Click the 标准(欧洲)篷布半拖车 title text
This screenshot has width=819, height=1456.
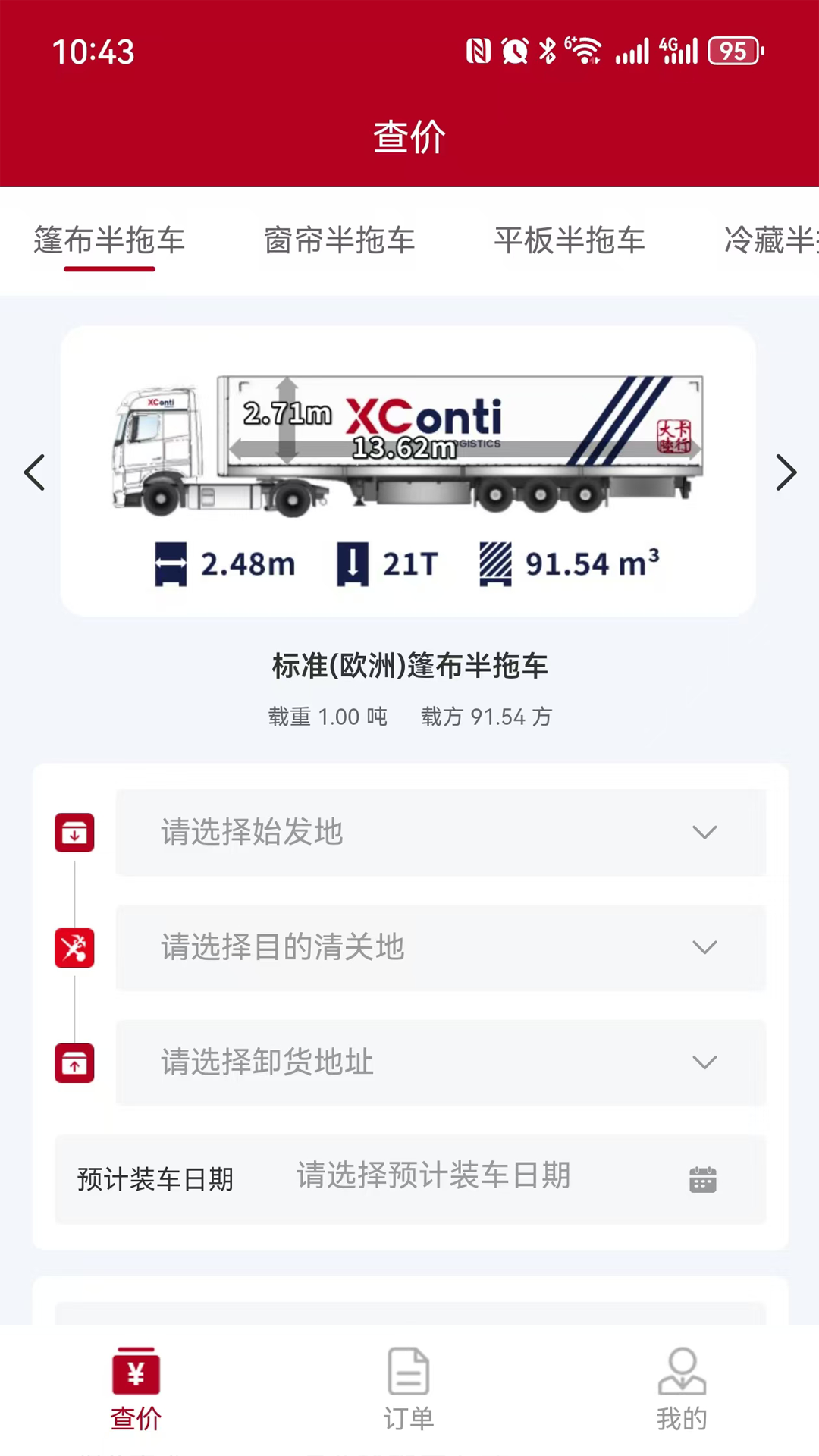[x=409, y=667]
